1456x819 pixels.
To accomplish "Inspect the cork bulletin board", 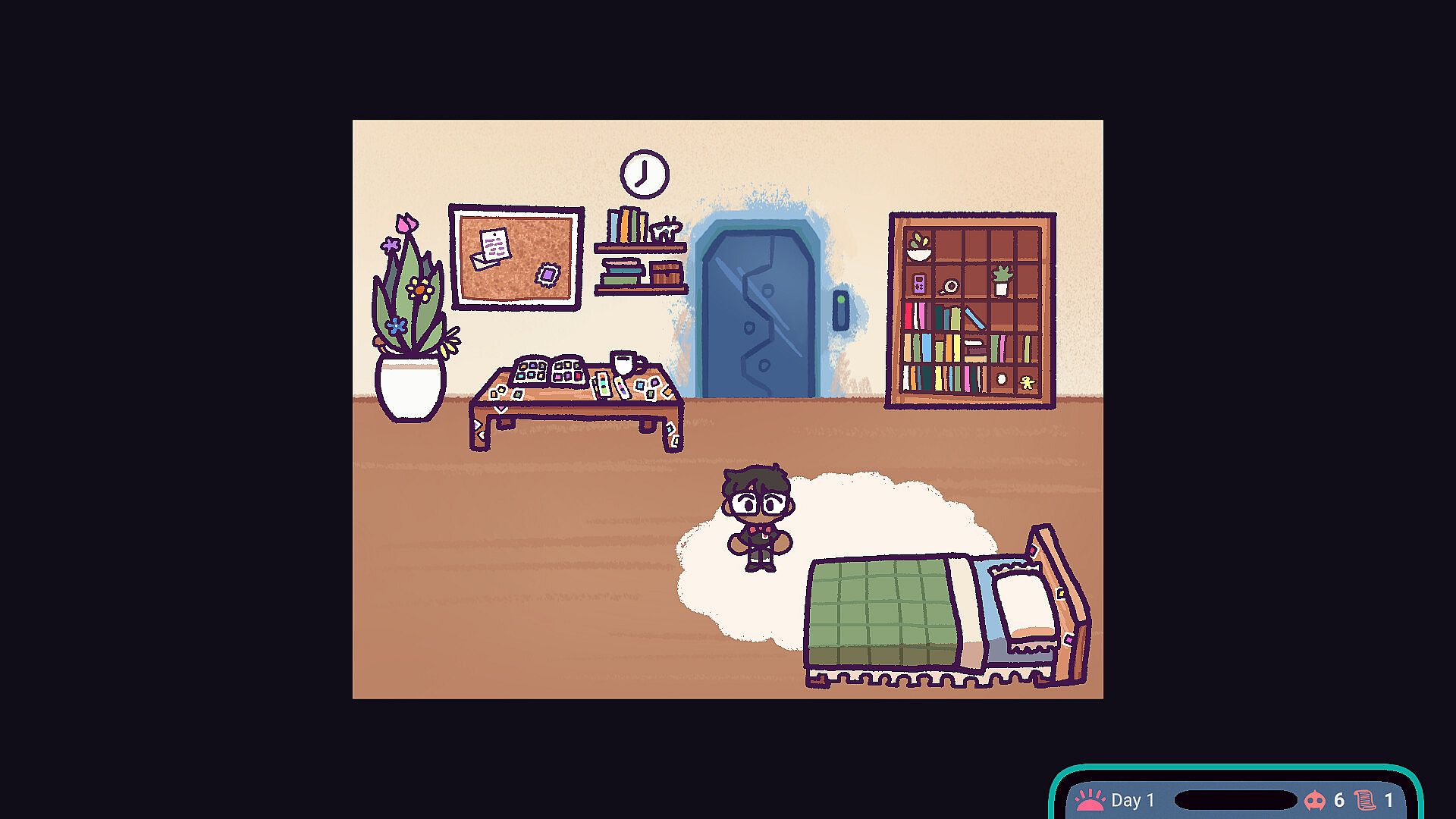I will 516,258.
